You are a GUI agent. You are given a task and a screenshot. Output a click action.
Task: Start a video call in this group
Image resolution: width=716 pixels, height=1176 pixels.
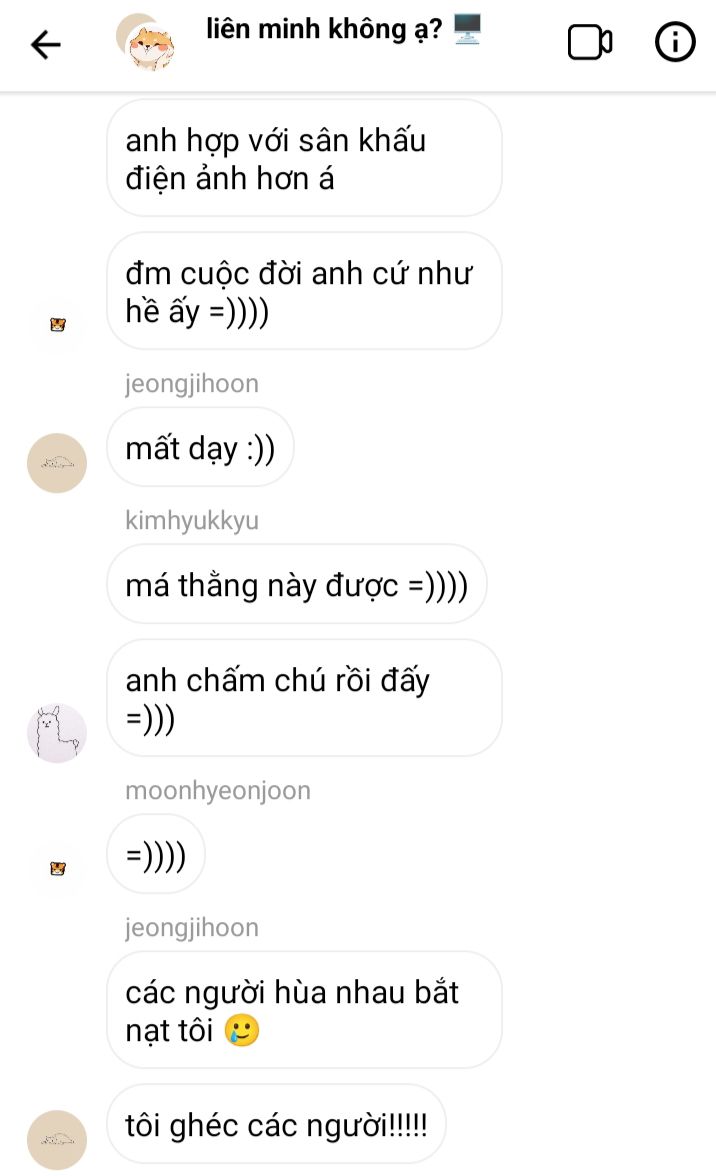coord(590,42)
